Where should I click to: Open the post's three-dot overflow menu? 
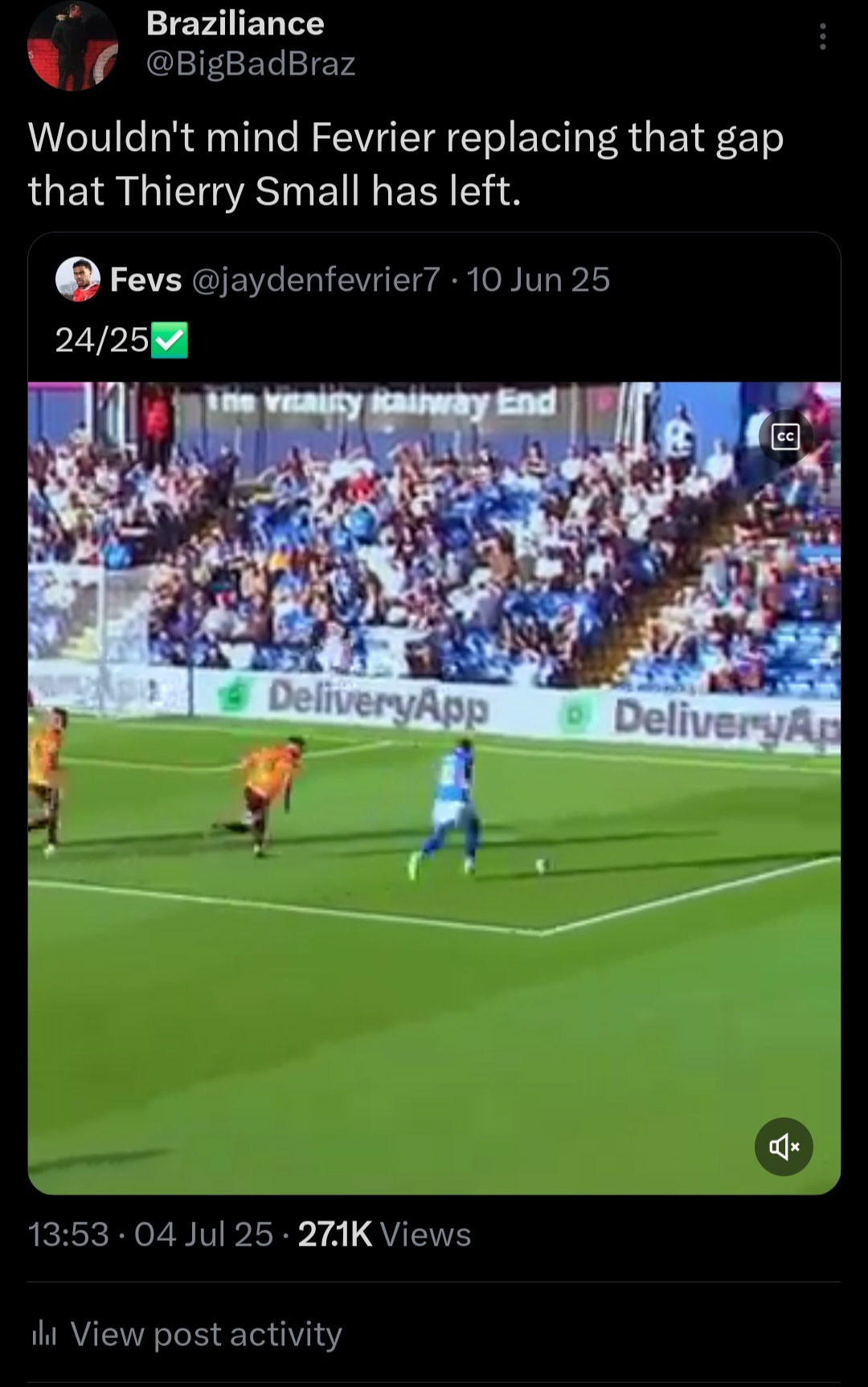coord(822,37)
